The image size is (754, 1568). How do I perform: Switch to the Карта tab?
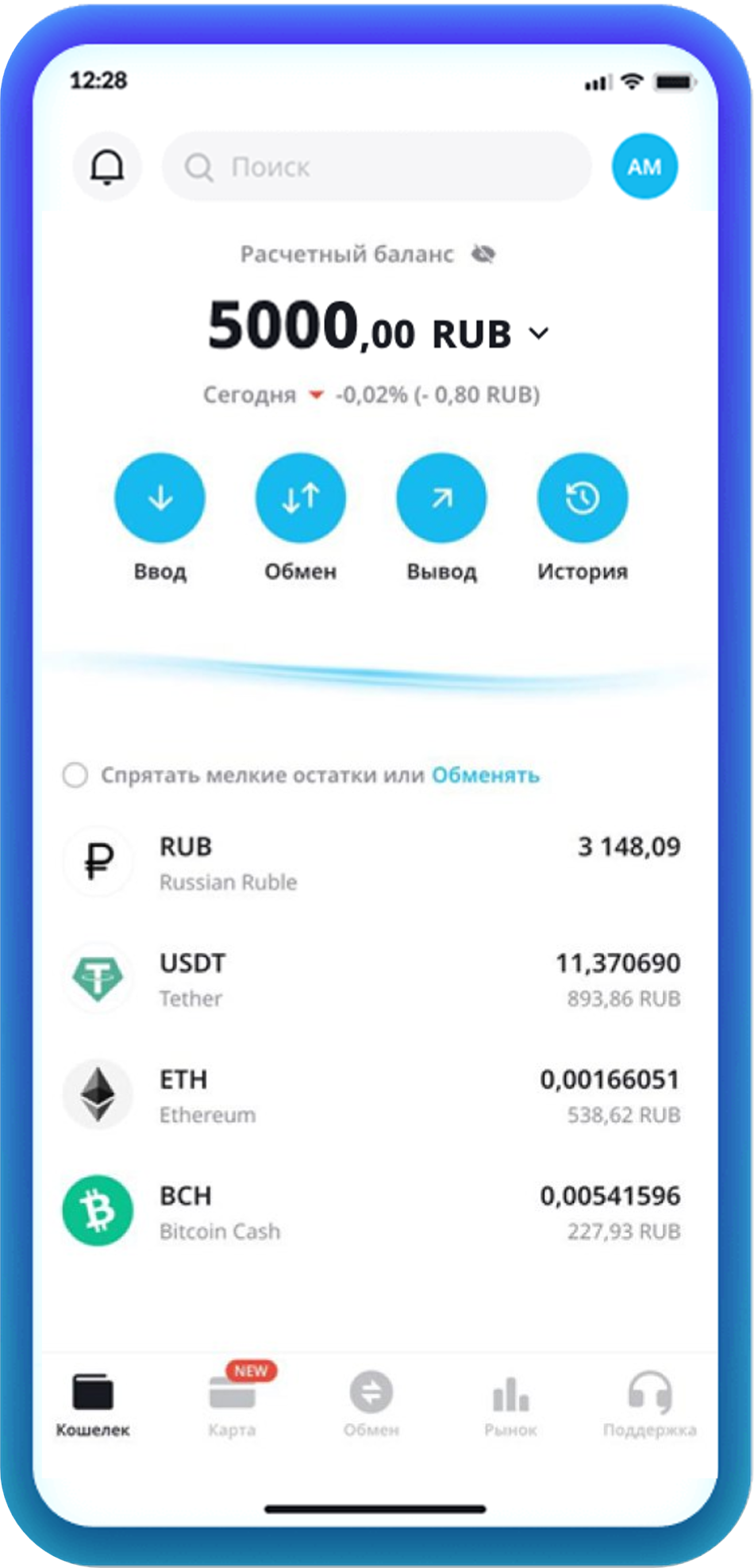(x=232, y=1406)
